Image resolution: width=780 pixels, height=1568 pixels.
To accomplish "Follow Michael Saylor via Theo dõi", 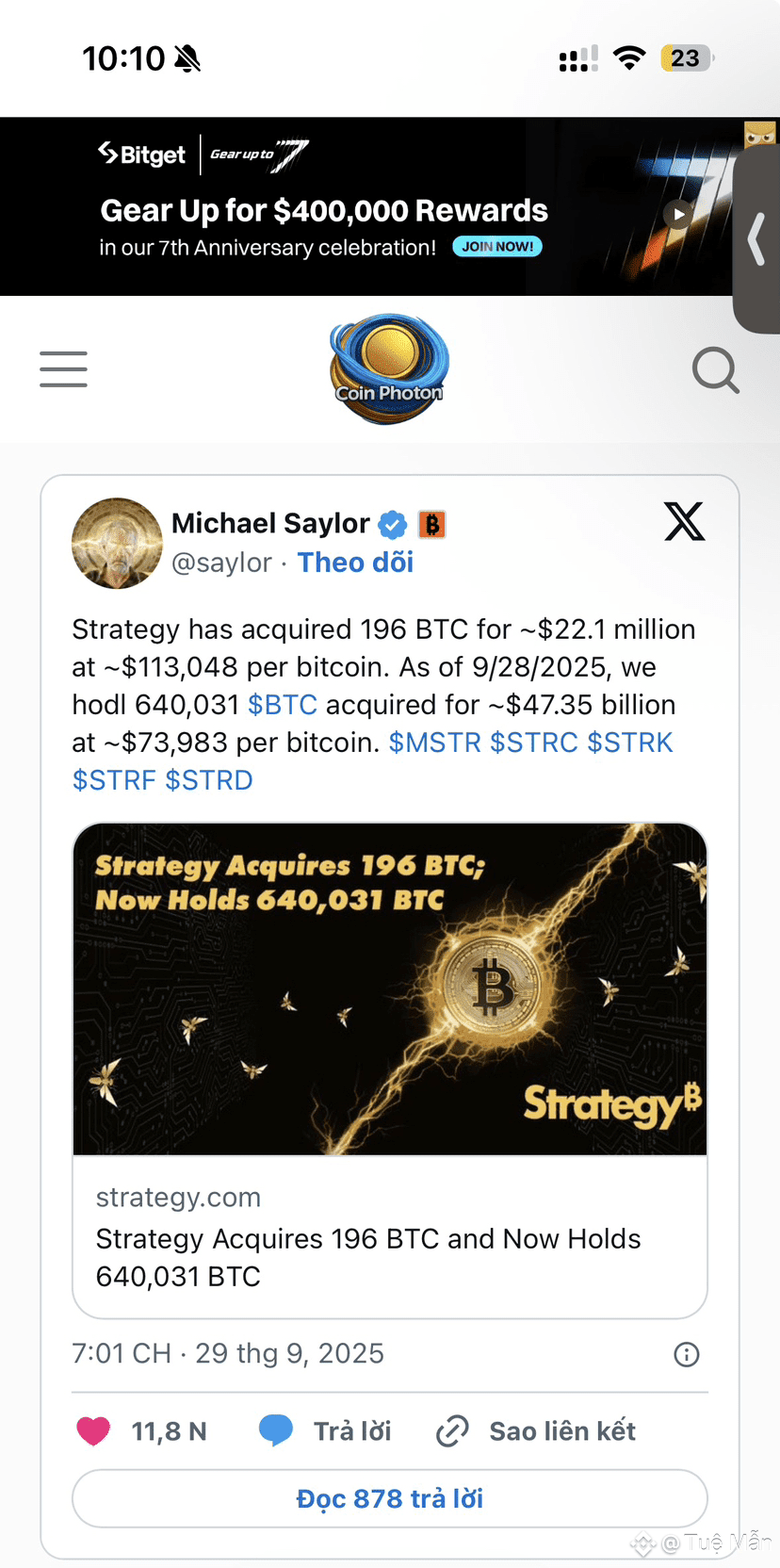I will 355,563.
